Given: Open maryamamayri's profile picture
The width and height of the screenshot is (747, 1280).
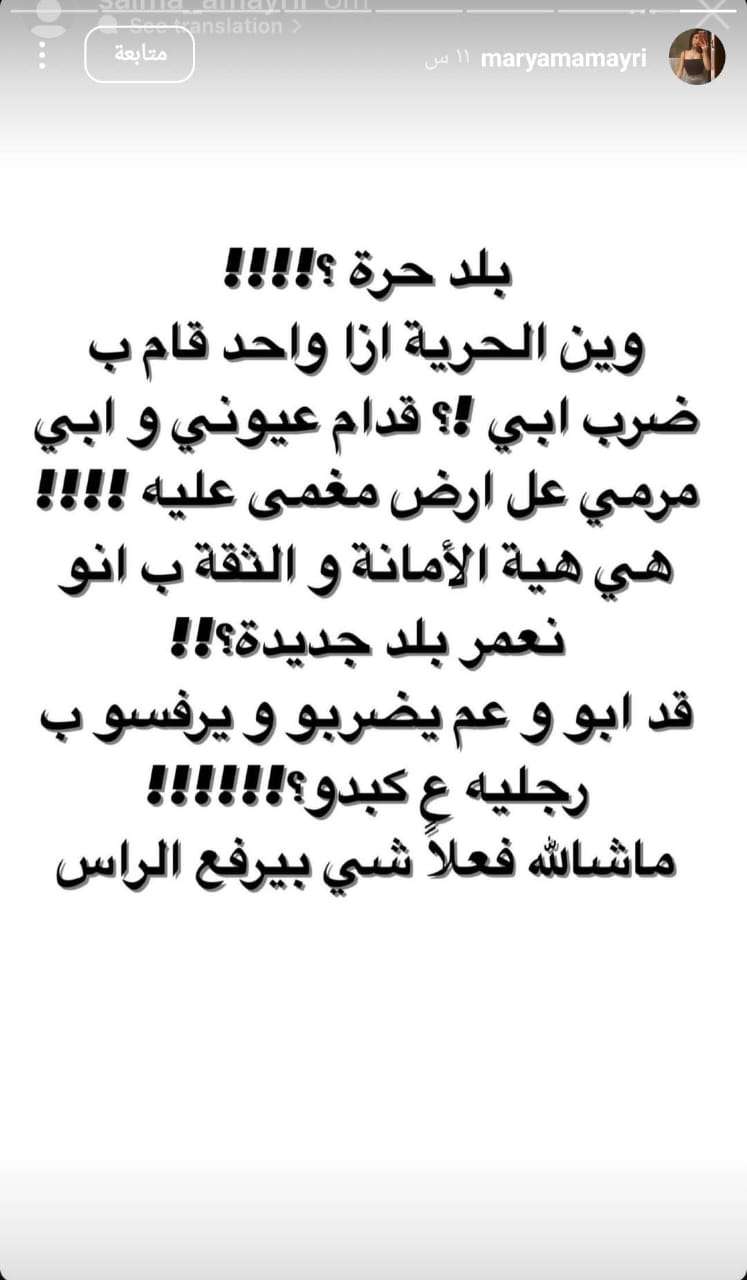Looking at the screenshot, I should coord(697,57).
